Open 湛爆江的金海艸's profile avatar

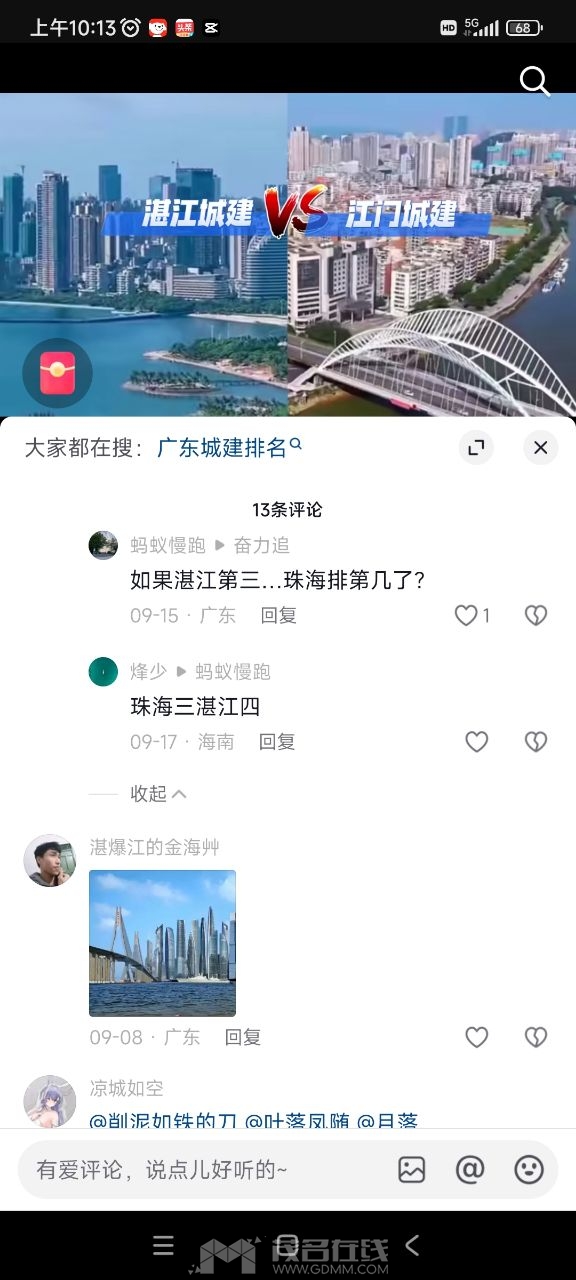50,860
